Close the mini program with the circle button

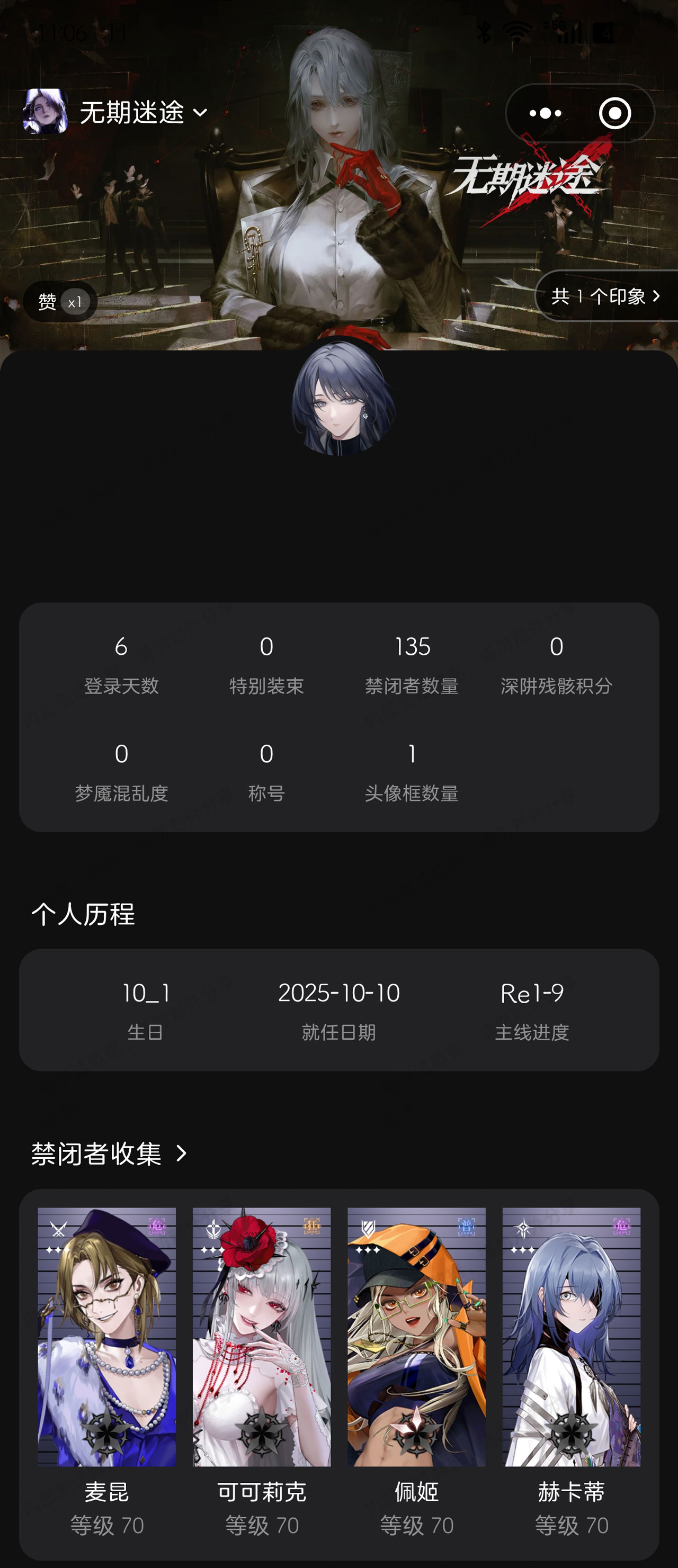(x=614, y=113)
